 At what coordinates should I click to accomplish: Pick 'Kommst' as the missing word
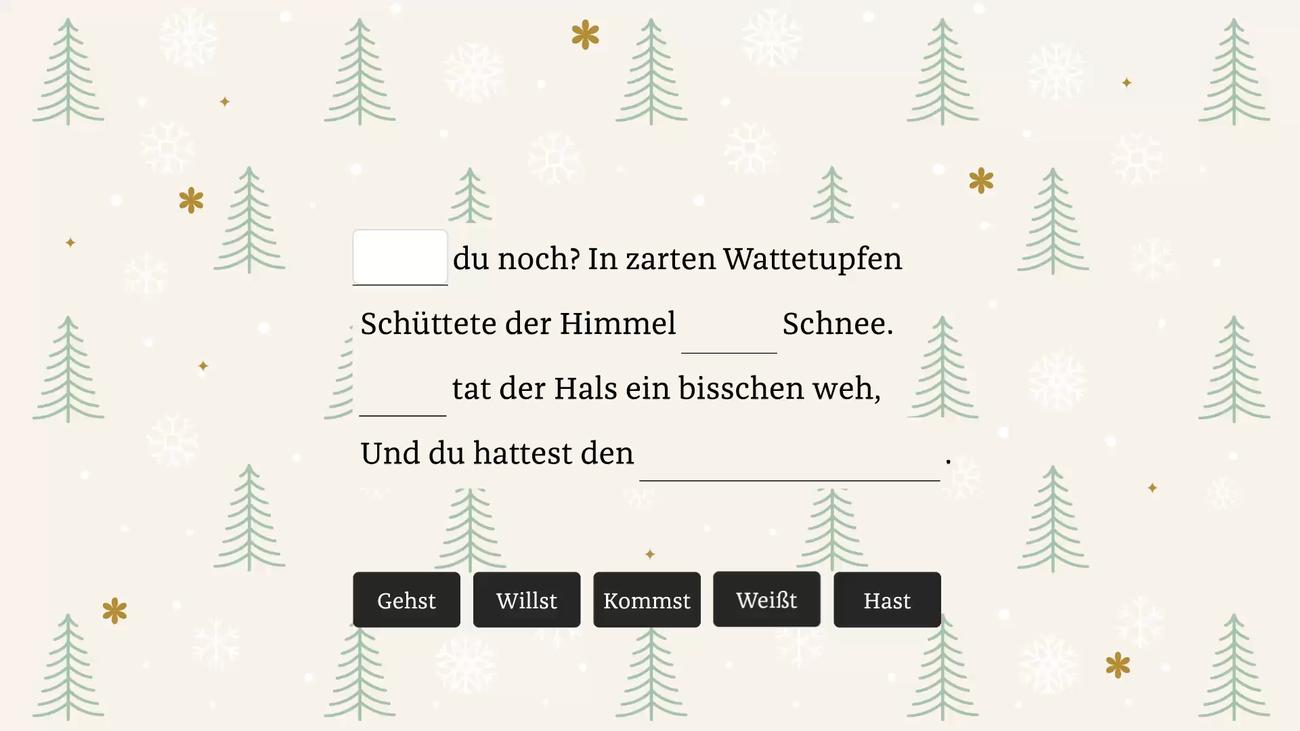coord(646,600)
